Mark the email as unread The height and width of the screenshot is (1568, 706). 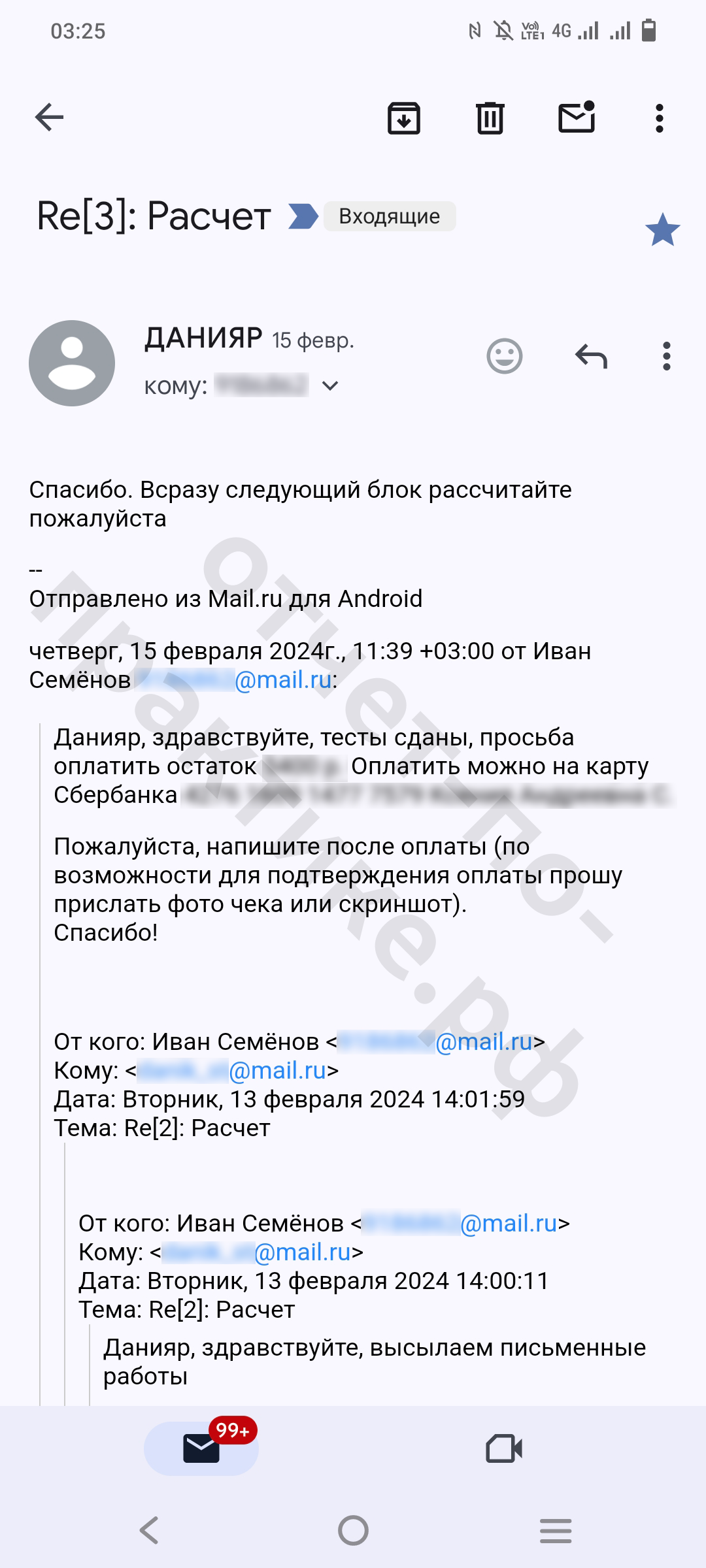point(577,118)
